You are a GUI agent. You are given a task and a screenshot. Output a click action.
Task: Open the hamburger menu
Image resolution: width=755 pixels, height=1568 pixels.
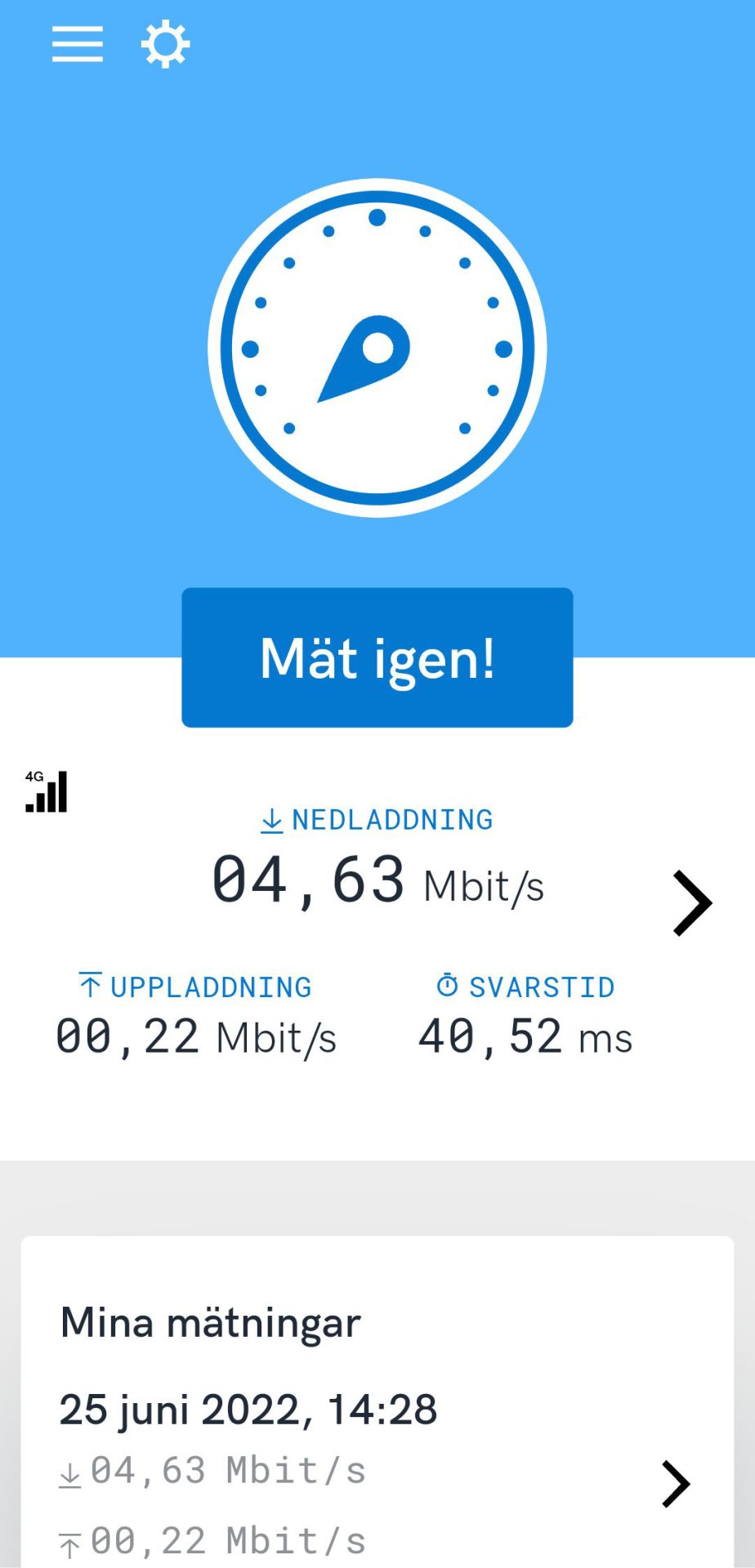(78, 43)
